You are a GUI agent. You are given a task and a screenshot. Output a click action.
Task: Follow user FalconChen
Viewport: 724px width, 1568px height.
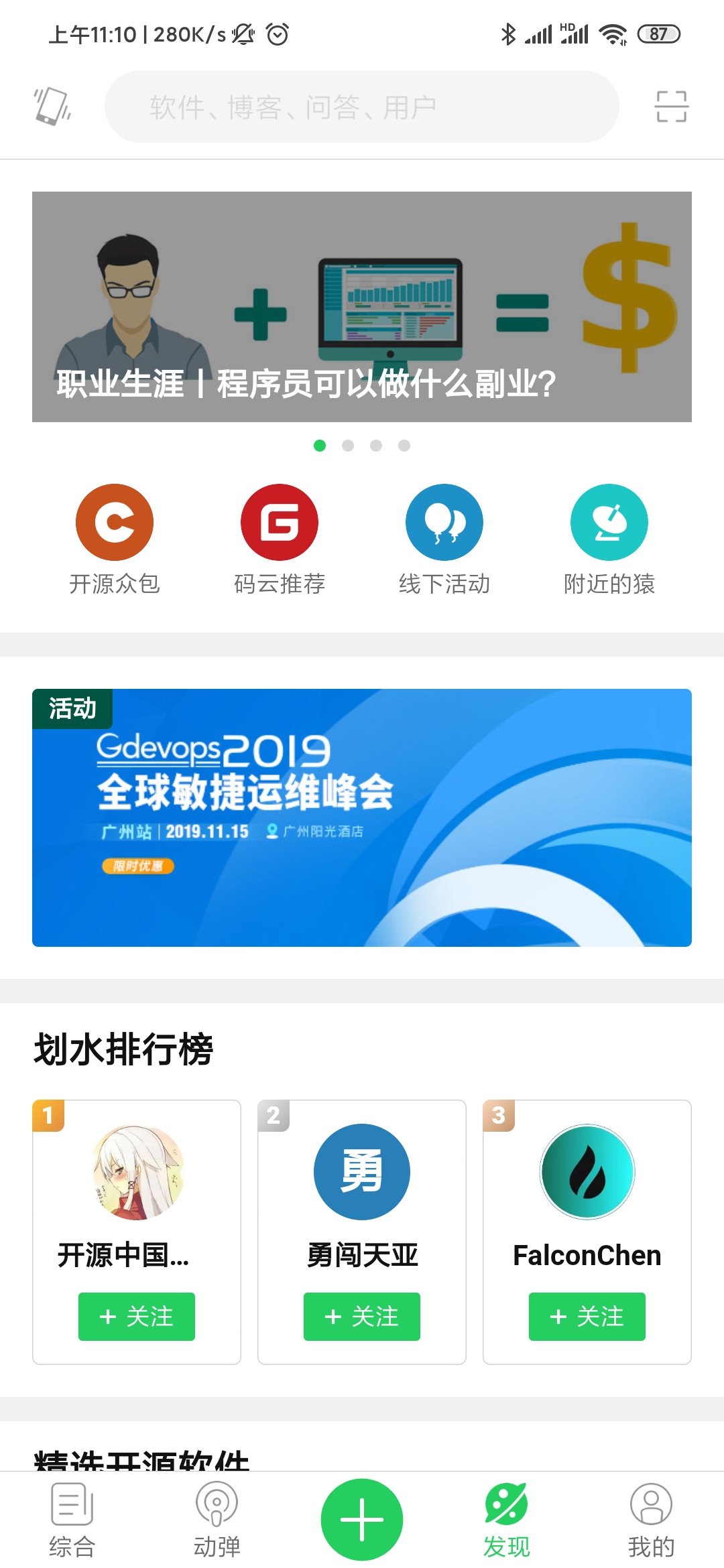tap(587, 1317)
